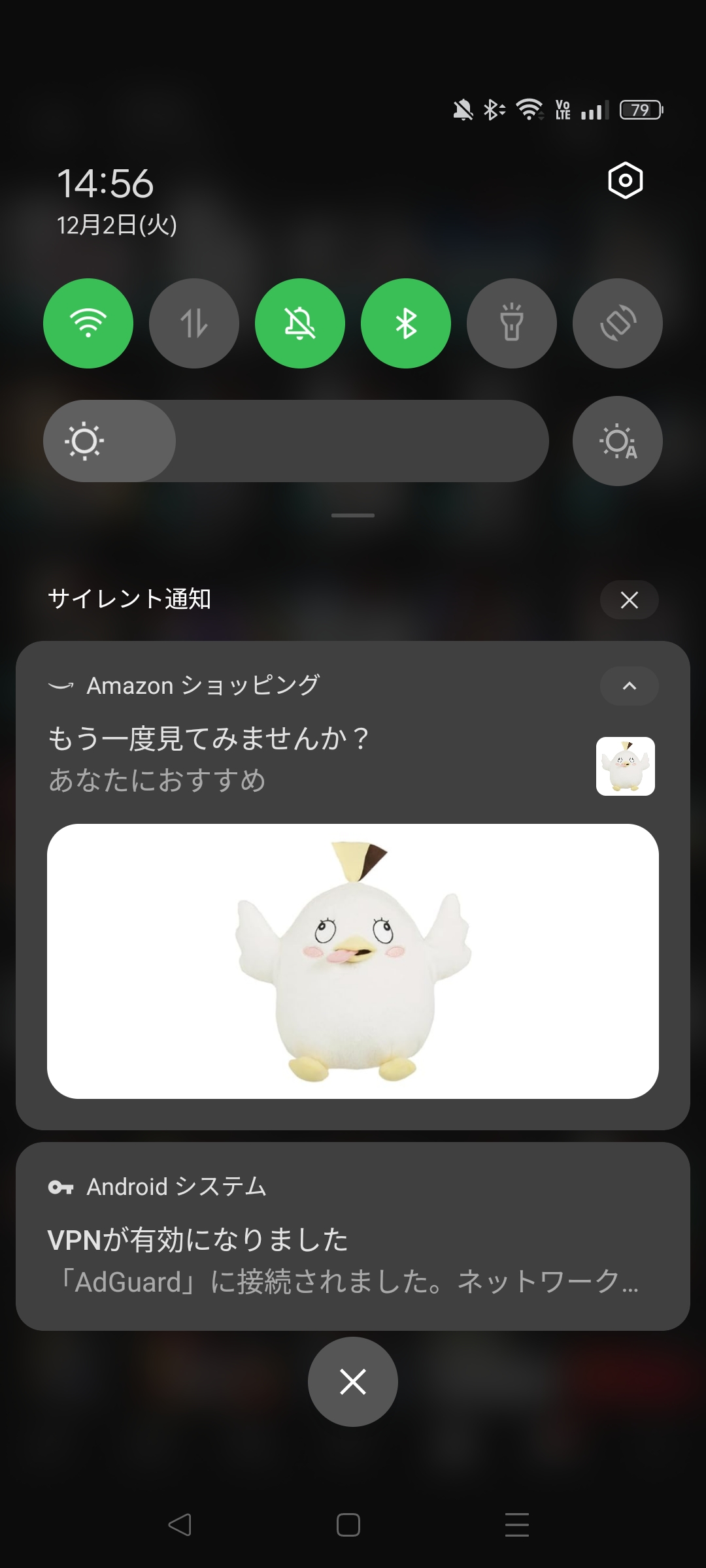Open settings from the gear icon
The width and height of the screenshot is (706, 1568).
point(626,180)
